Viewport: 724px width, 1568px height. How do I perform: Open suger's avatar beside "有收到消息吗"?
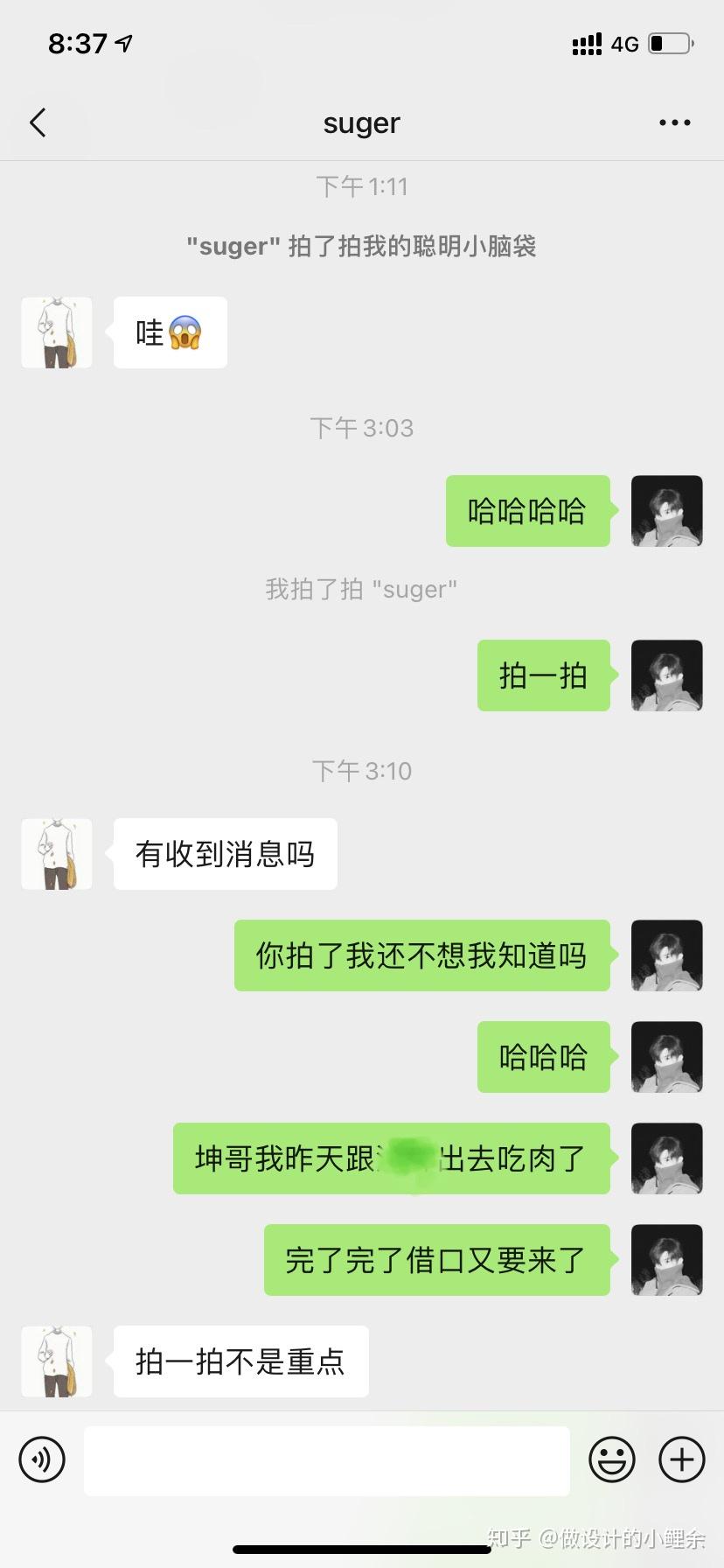57,854
